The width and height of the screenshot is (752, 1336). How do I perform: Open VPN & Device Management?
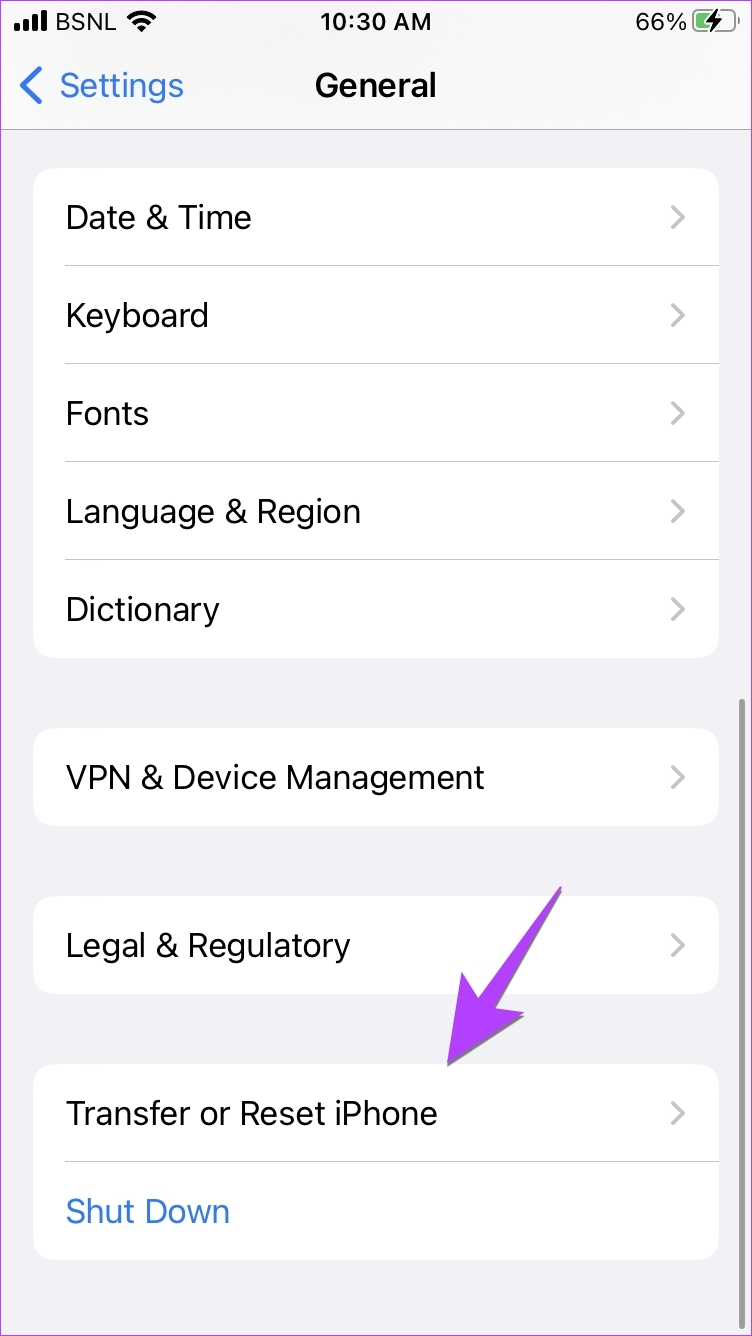tap(376, 777)
